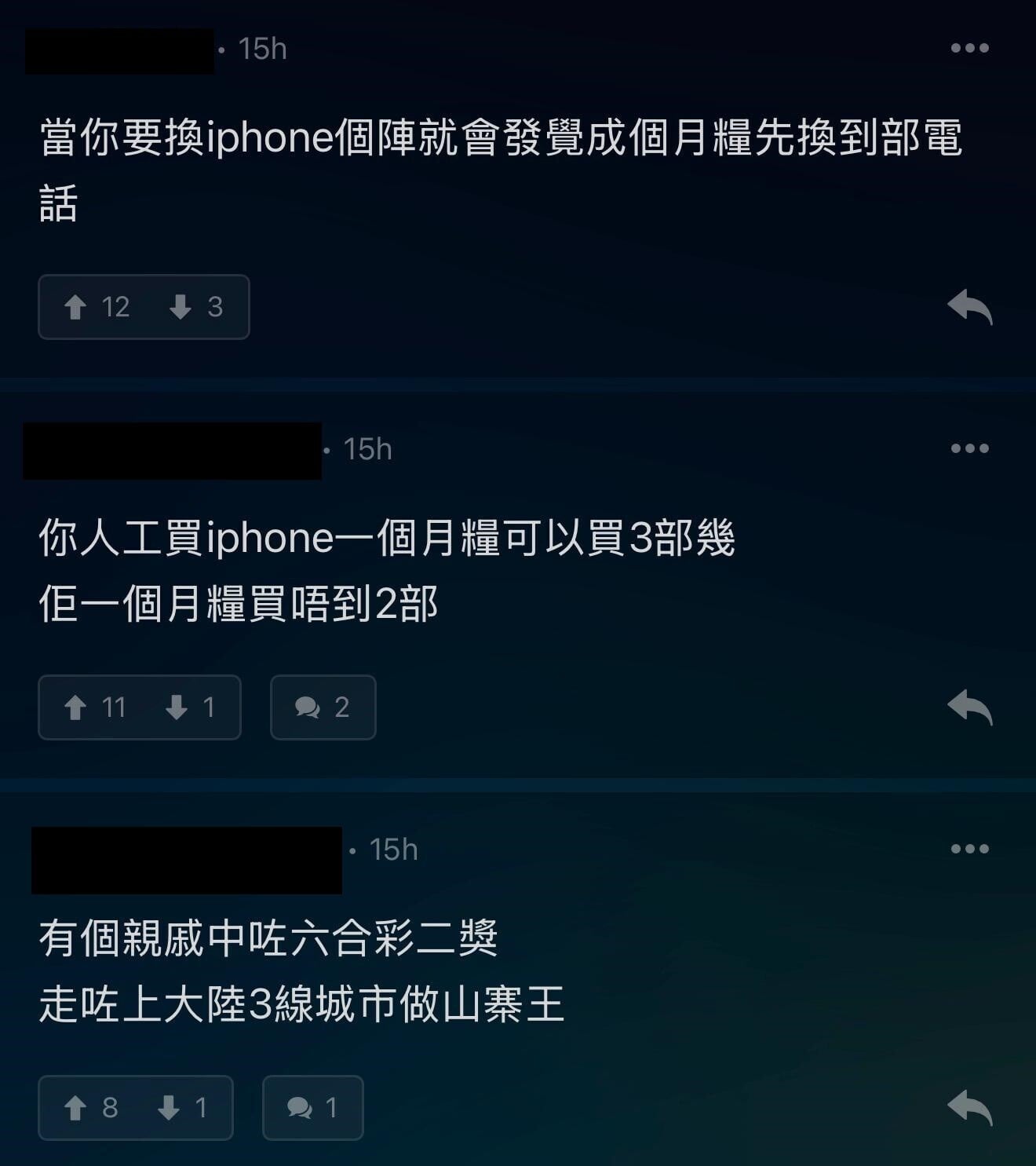Downvote the 六合彩二獎 comment
The height and width of the screenshot is (1166, 1036).
coord(170,1108)
